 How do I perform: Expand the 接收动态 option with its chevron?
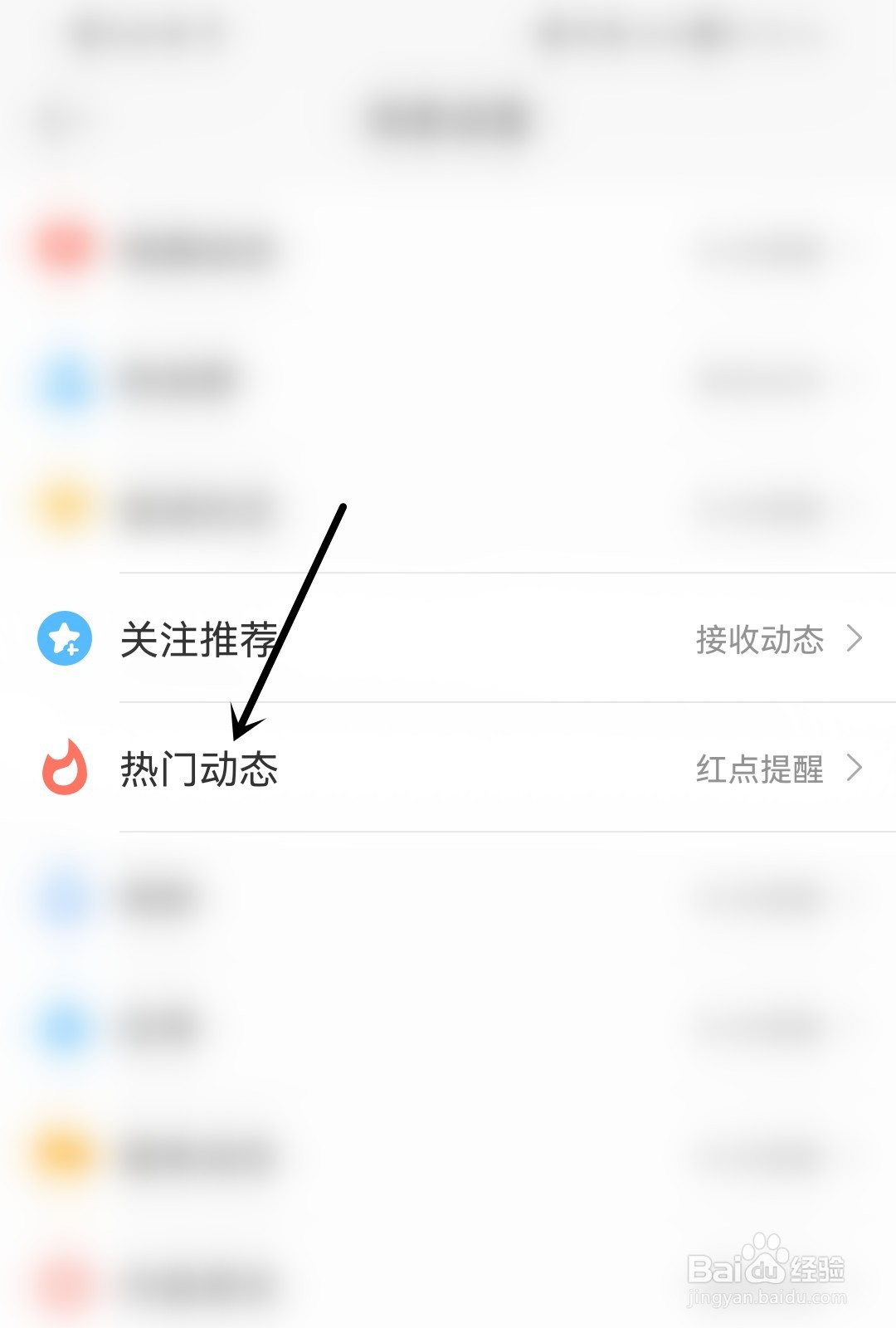coord(856,639)
